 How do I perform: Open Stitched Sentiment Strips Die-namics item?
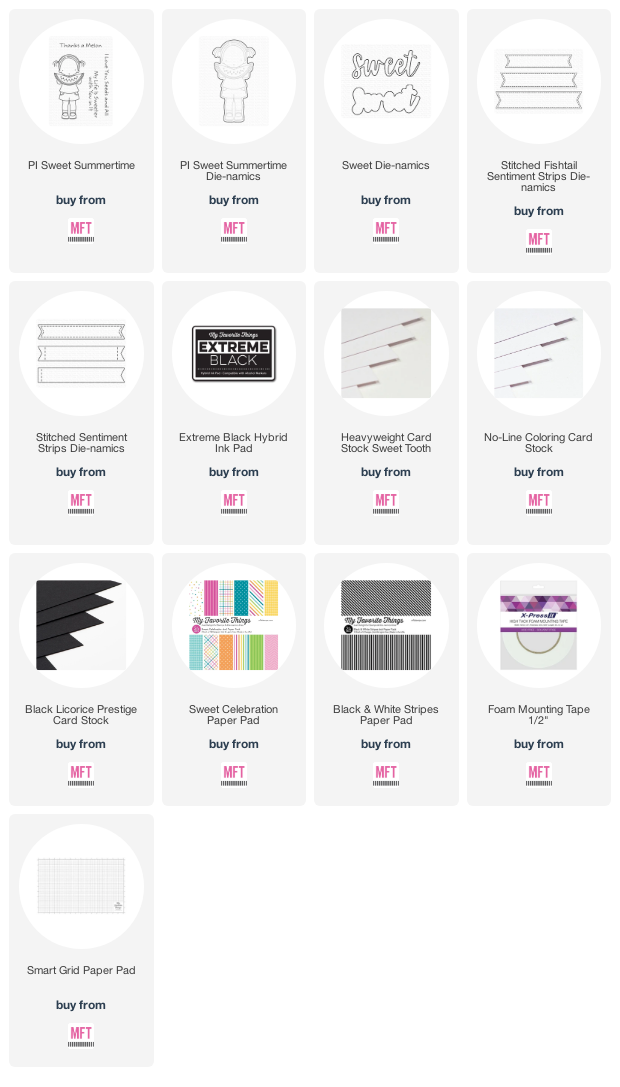81,443
